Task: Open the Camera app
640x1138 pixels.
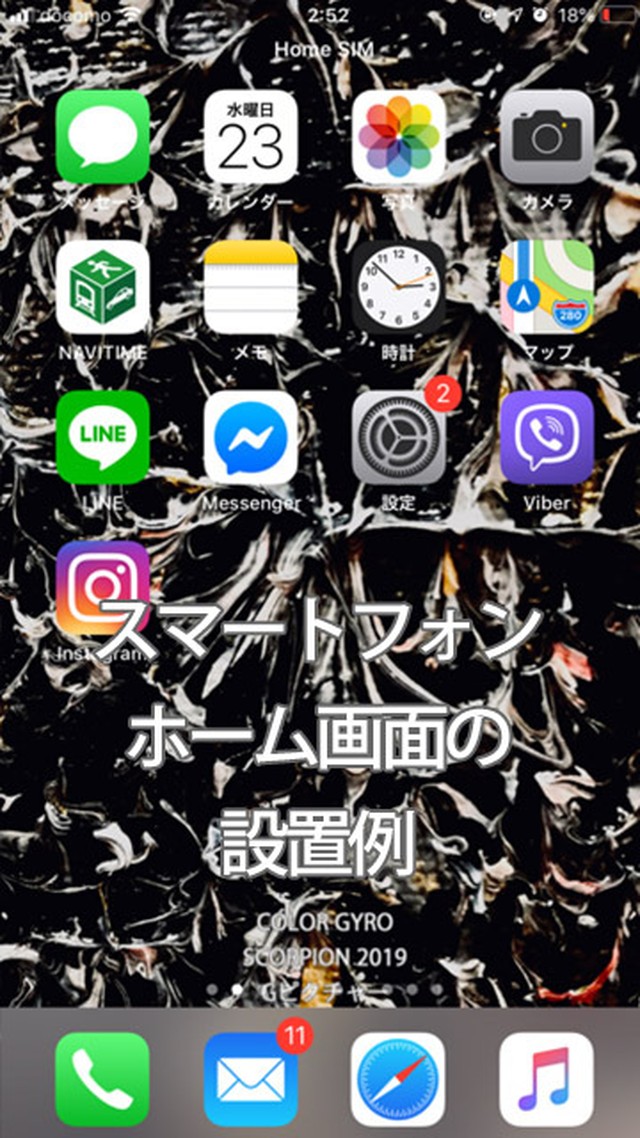Action: (x=547, y=137)
